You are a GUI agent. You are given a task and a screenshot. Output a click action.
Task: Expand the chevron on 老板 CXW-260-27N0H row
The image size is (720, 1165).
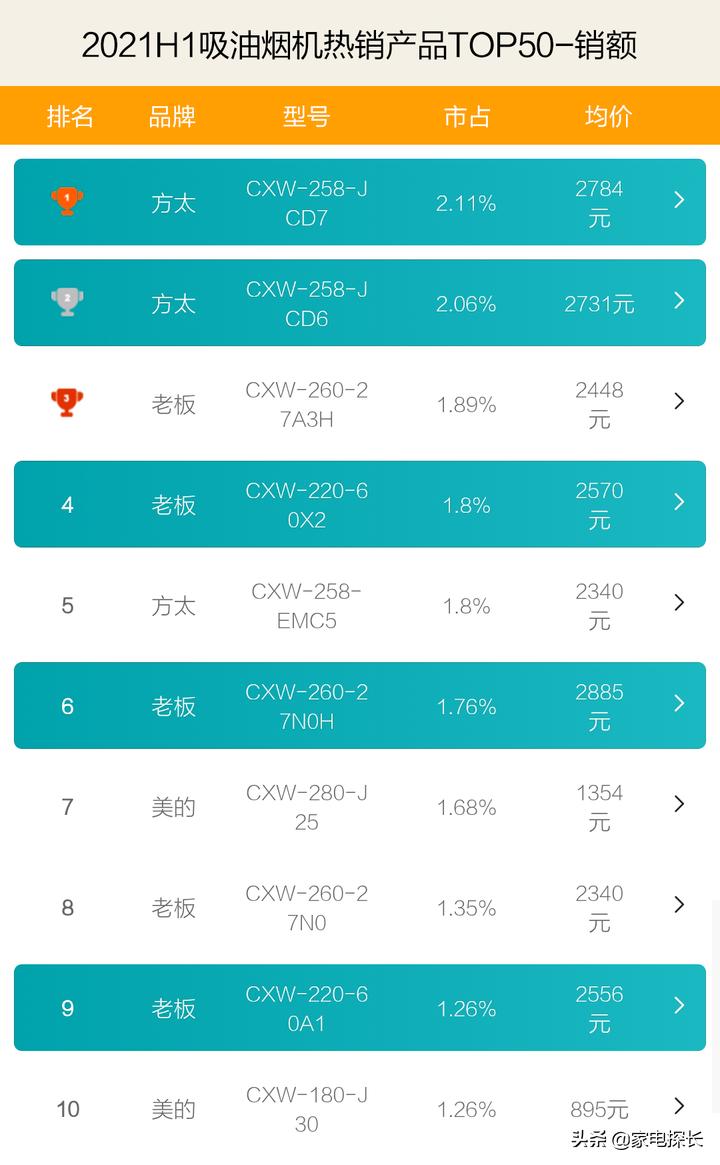point(679,706)
